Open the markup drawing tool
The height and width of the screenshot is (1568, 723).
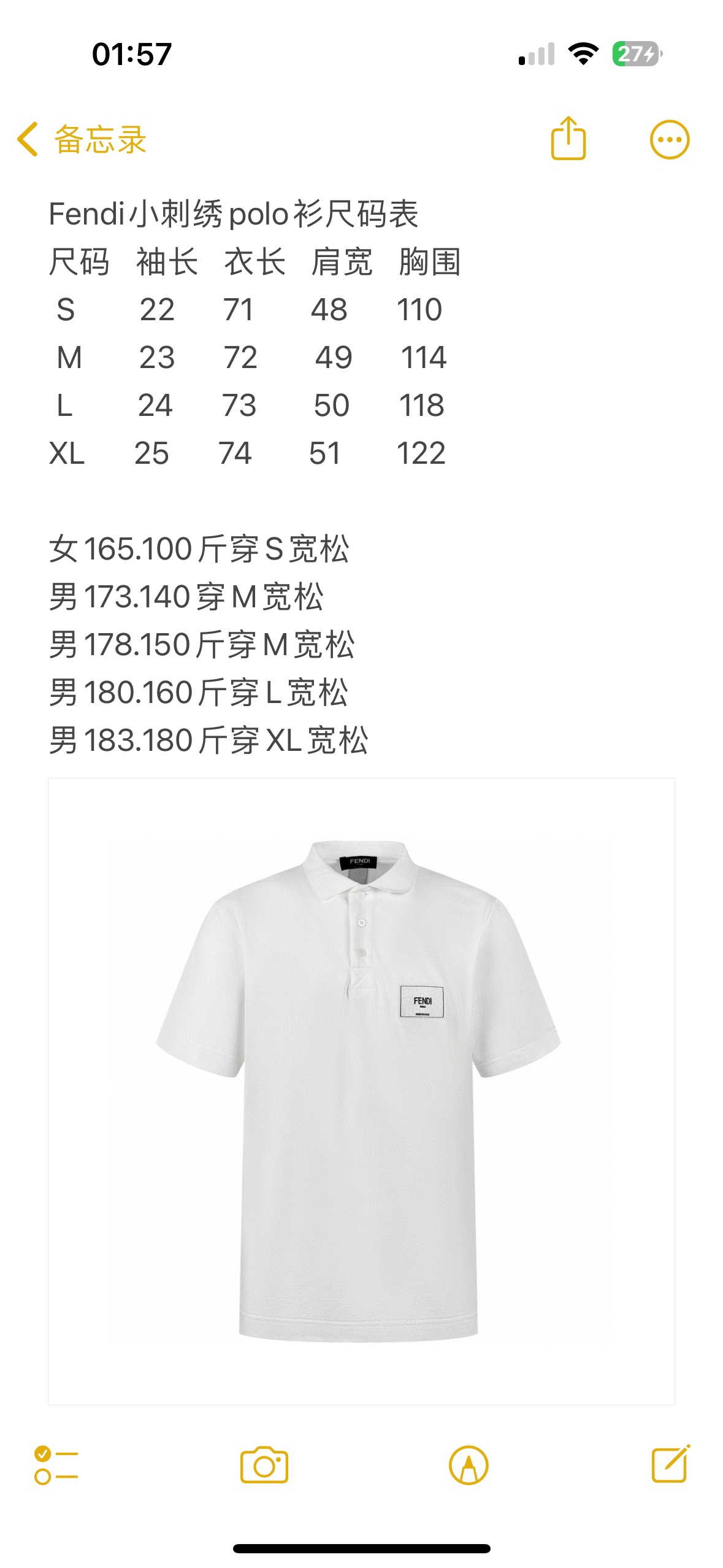[469, 1465]
